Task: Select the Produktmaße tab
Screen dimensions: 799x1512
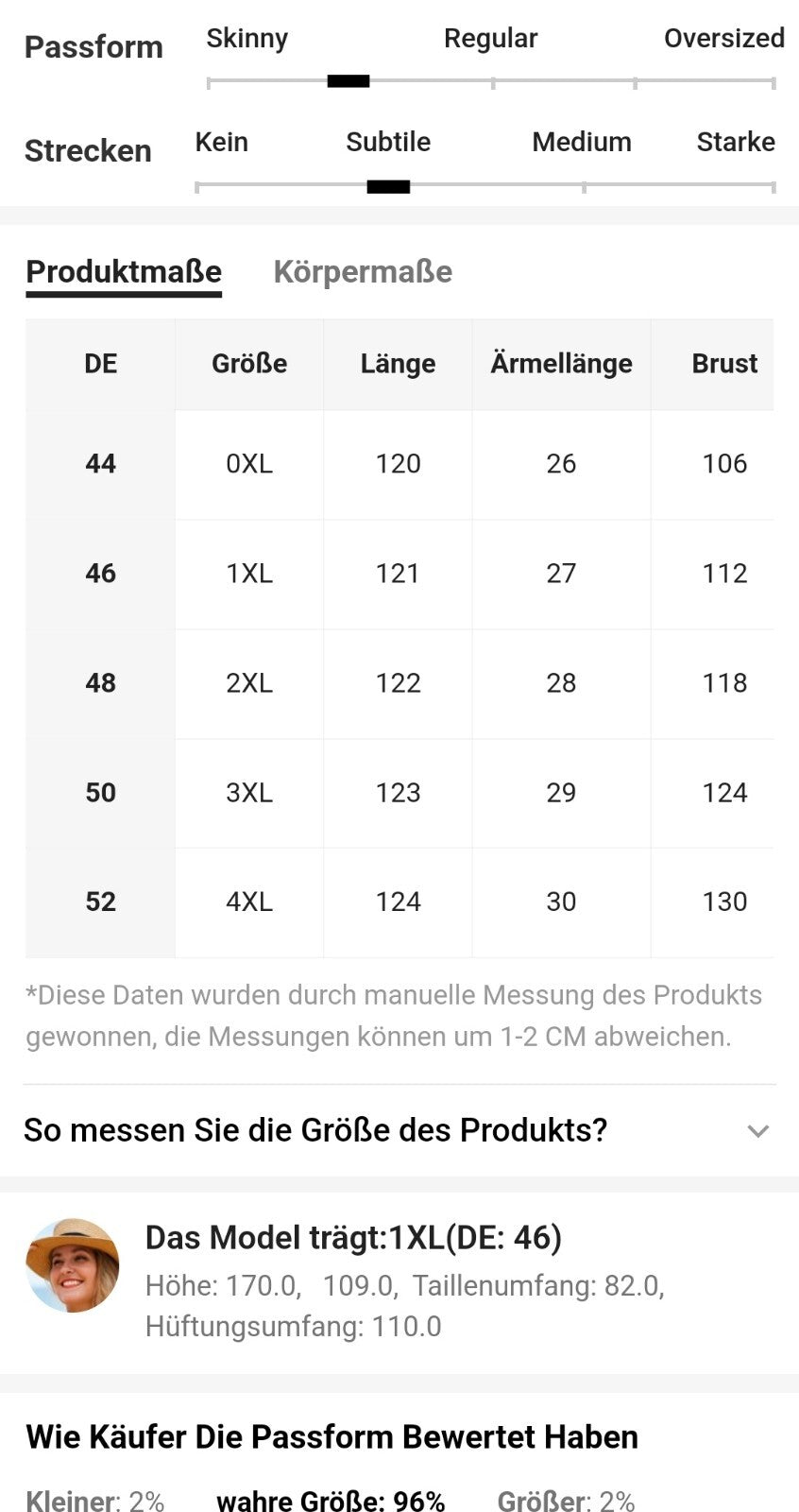Action: coord(124,272)
